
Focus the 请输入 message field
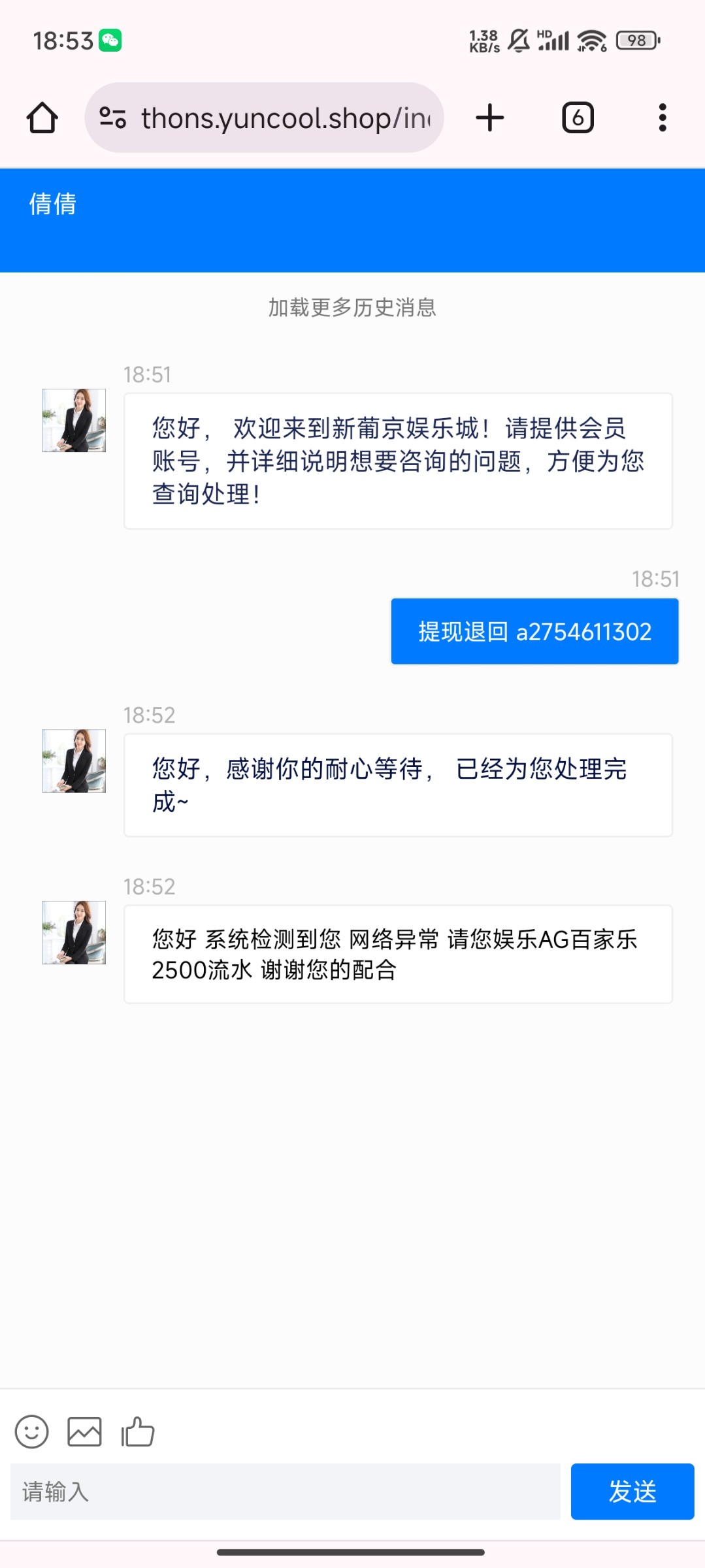point(285,1492)
